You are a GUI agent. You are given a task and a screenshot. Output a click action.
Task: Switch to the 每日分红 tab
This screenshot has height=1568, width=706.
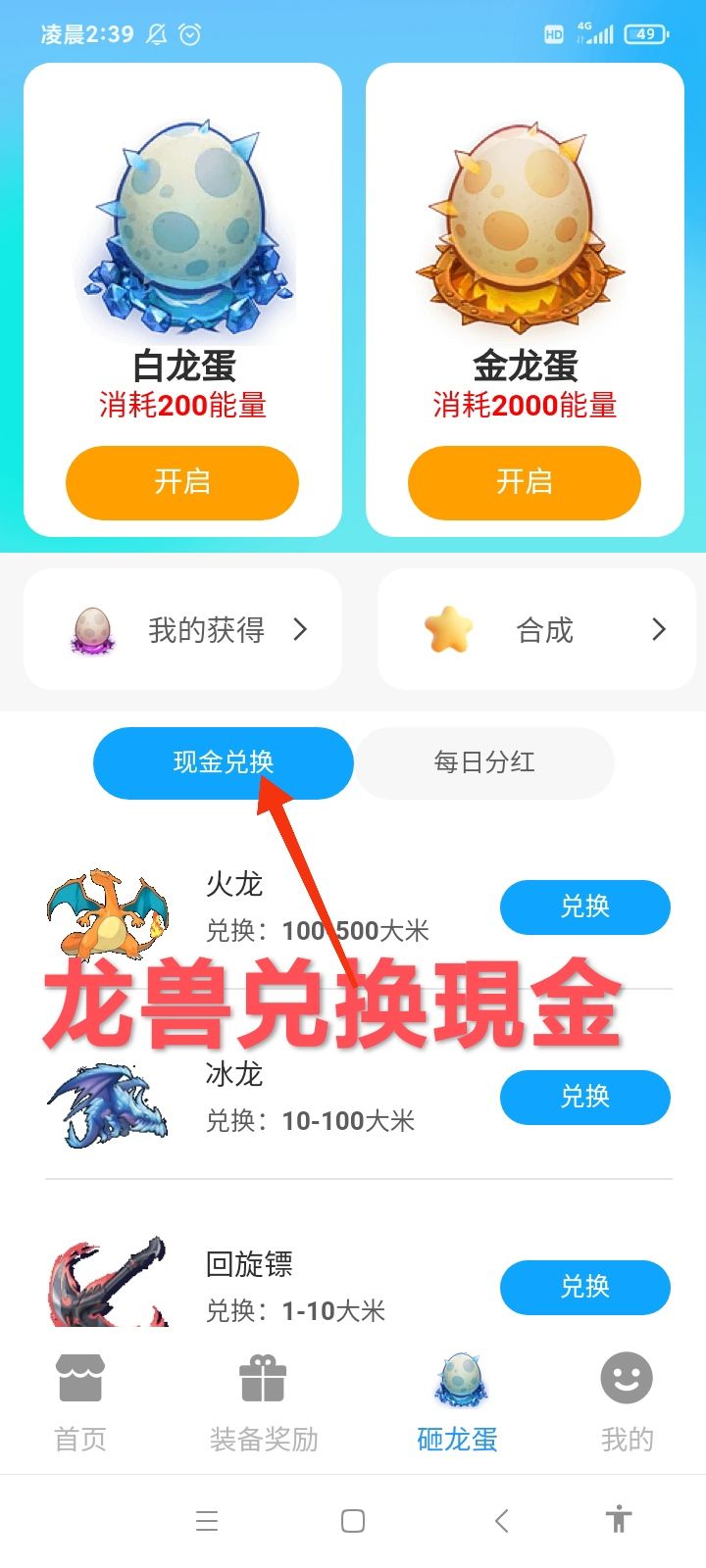[x=484, y=763]
